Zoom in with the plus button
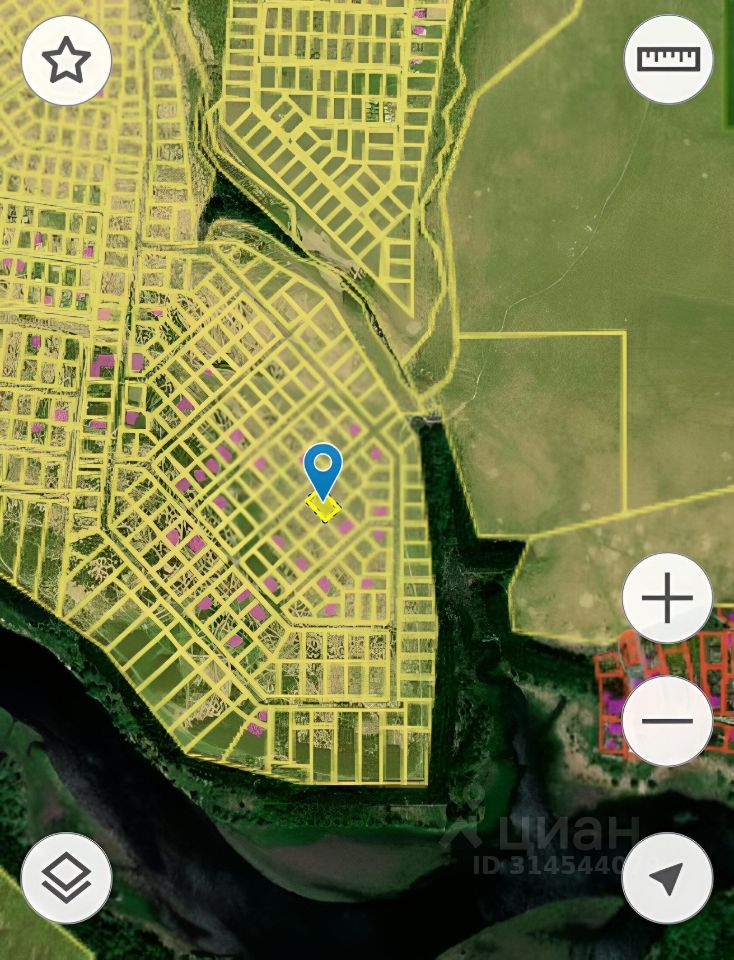The height and width of the screenshot is (960, 734). point(667,599)
